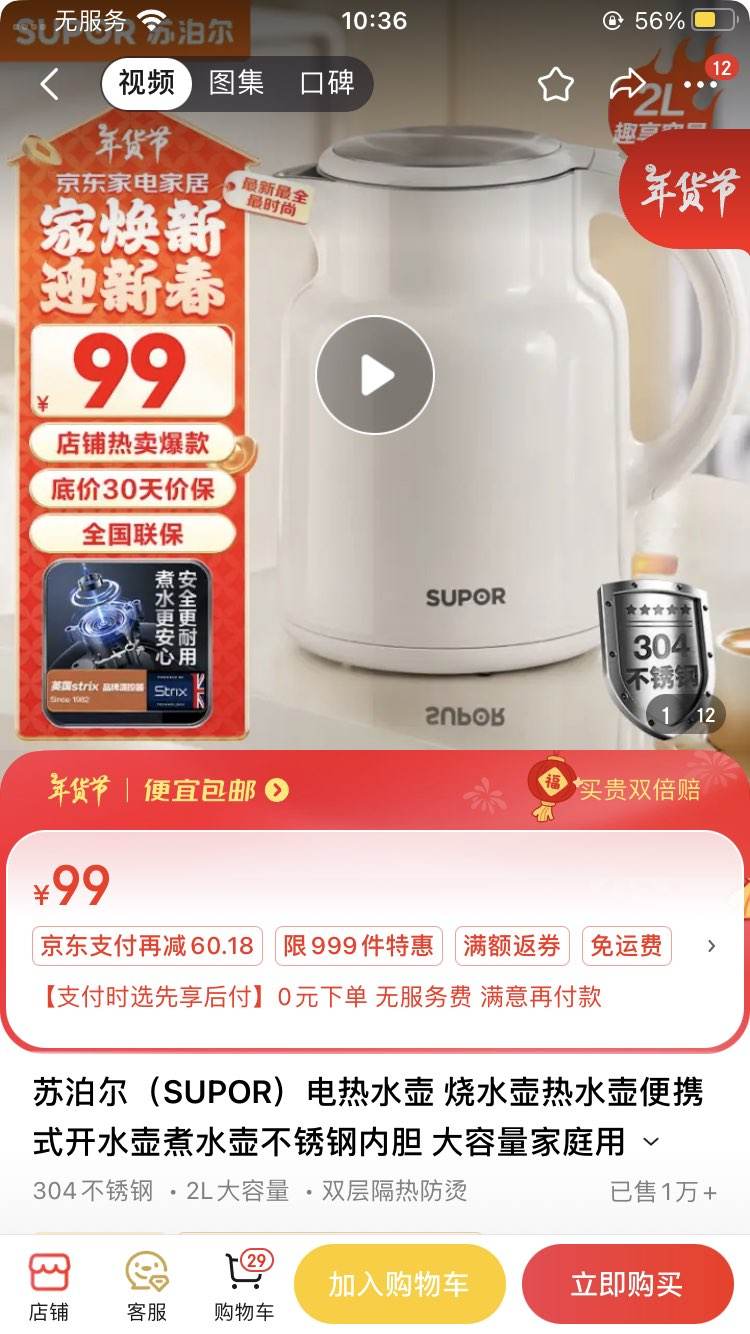
Task: Open 客服 customer service chat
Action: click(x=146, y=1281)
